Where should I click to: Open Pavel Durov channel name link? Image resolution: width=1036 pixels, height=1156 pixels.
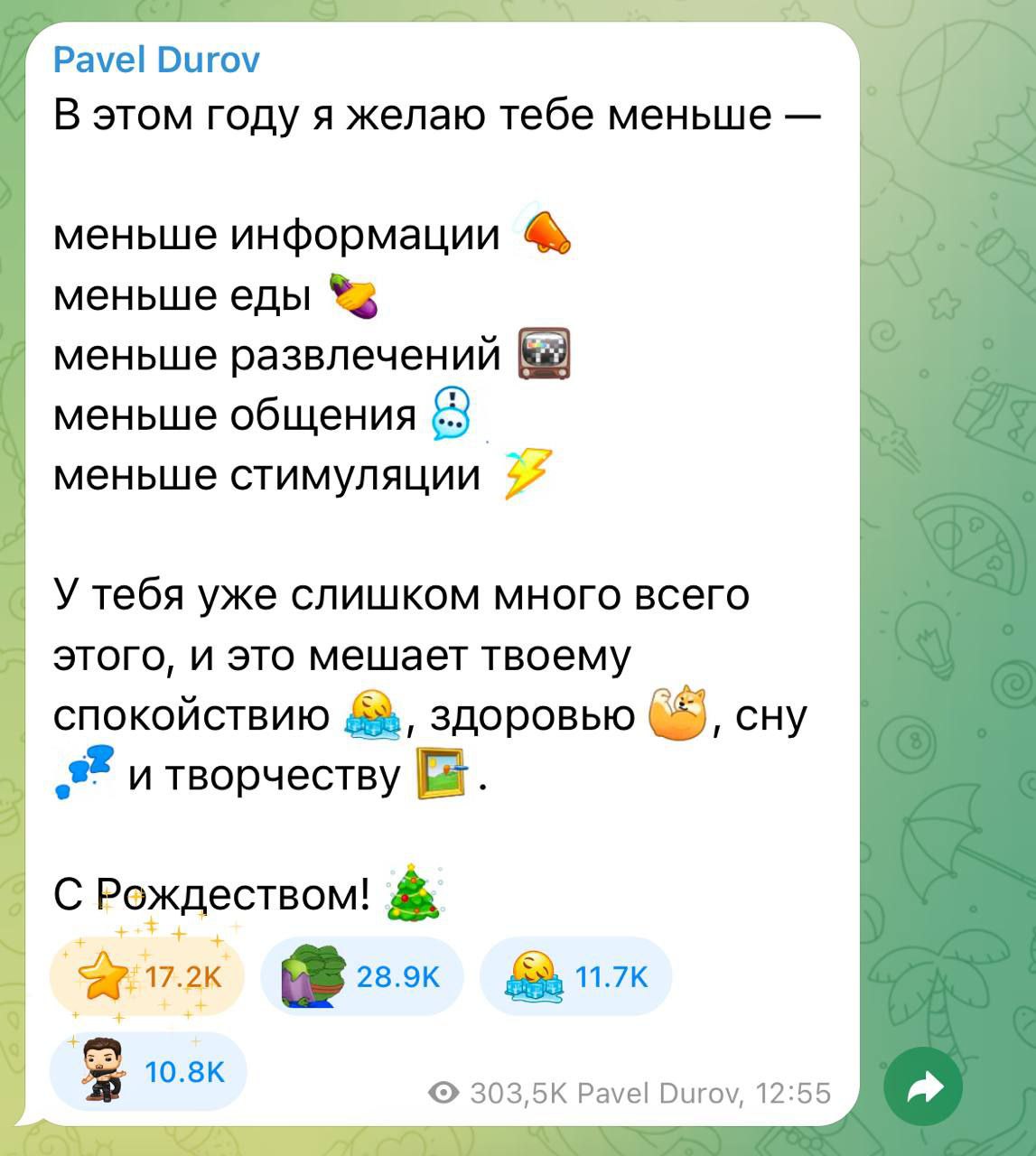pos(156,61)
